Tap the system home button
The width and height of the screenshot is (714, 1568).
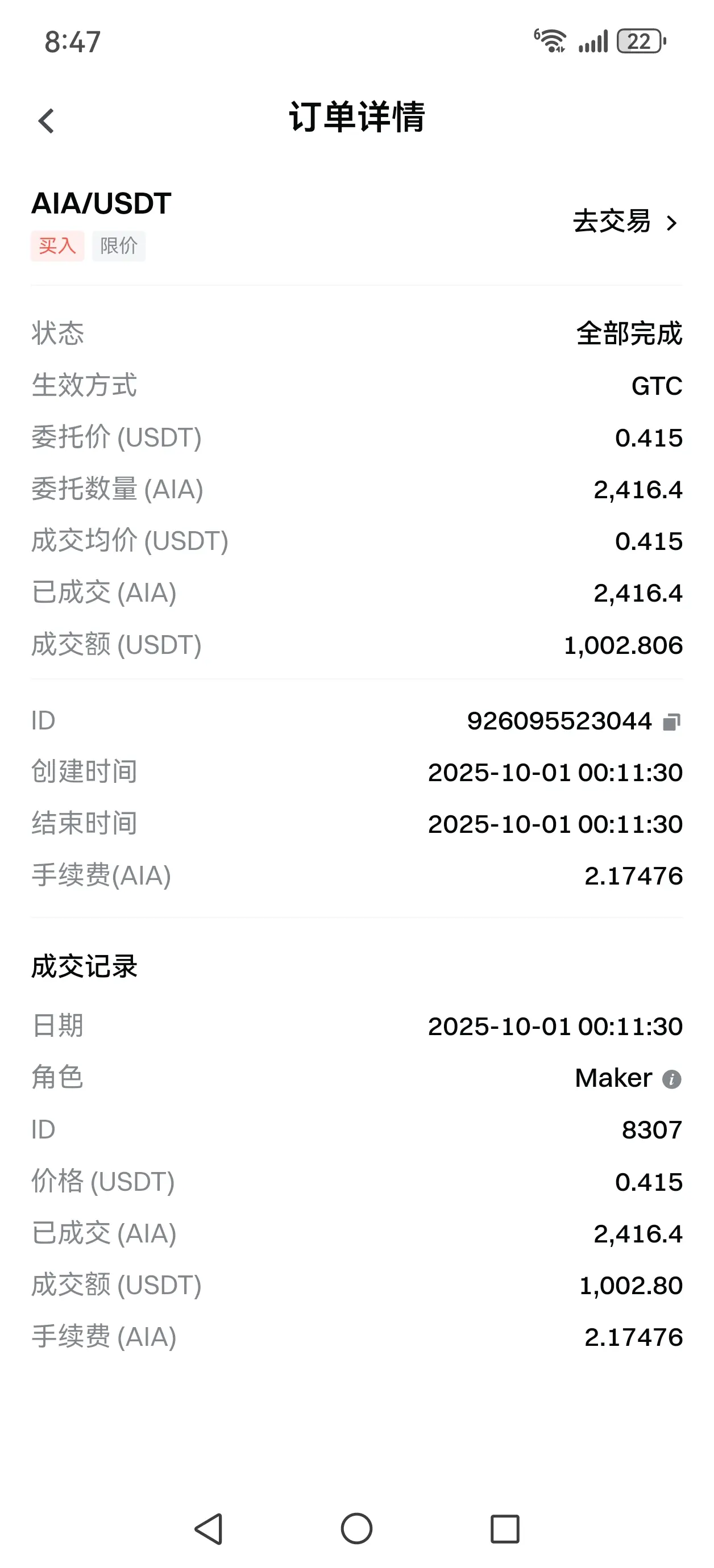[356, 1528]
